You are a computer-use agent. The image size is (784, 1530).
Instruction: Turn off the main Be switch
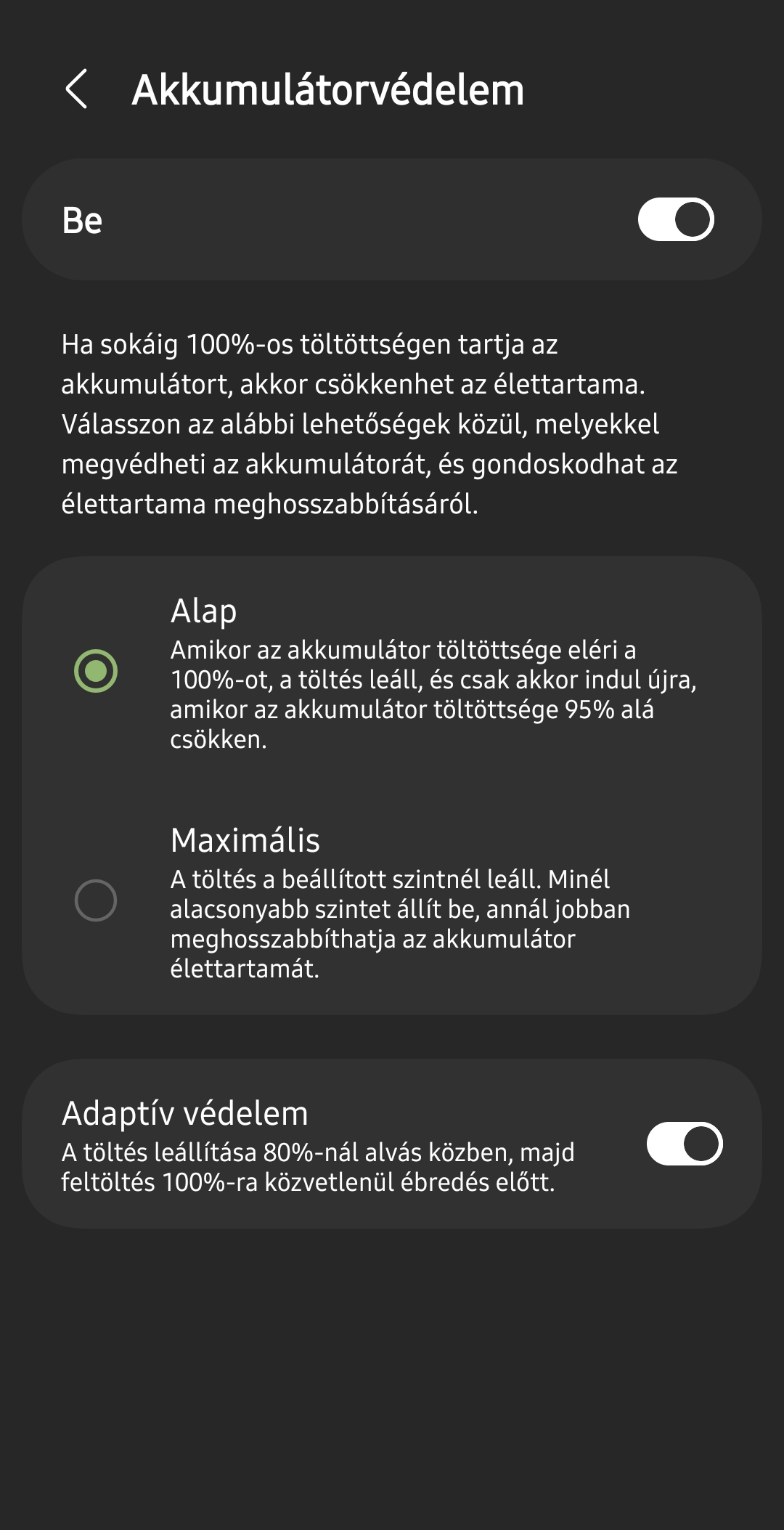point(676,219)
